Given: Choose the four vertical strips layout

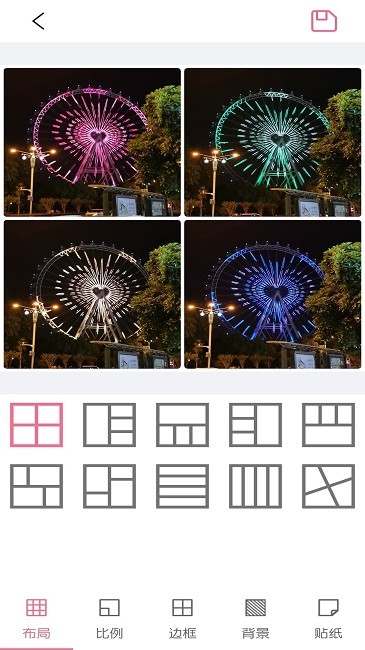Looking at the screenshot, I should [256, 486].
